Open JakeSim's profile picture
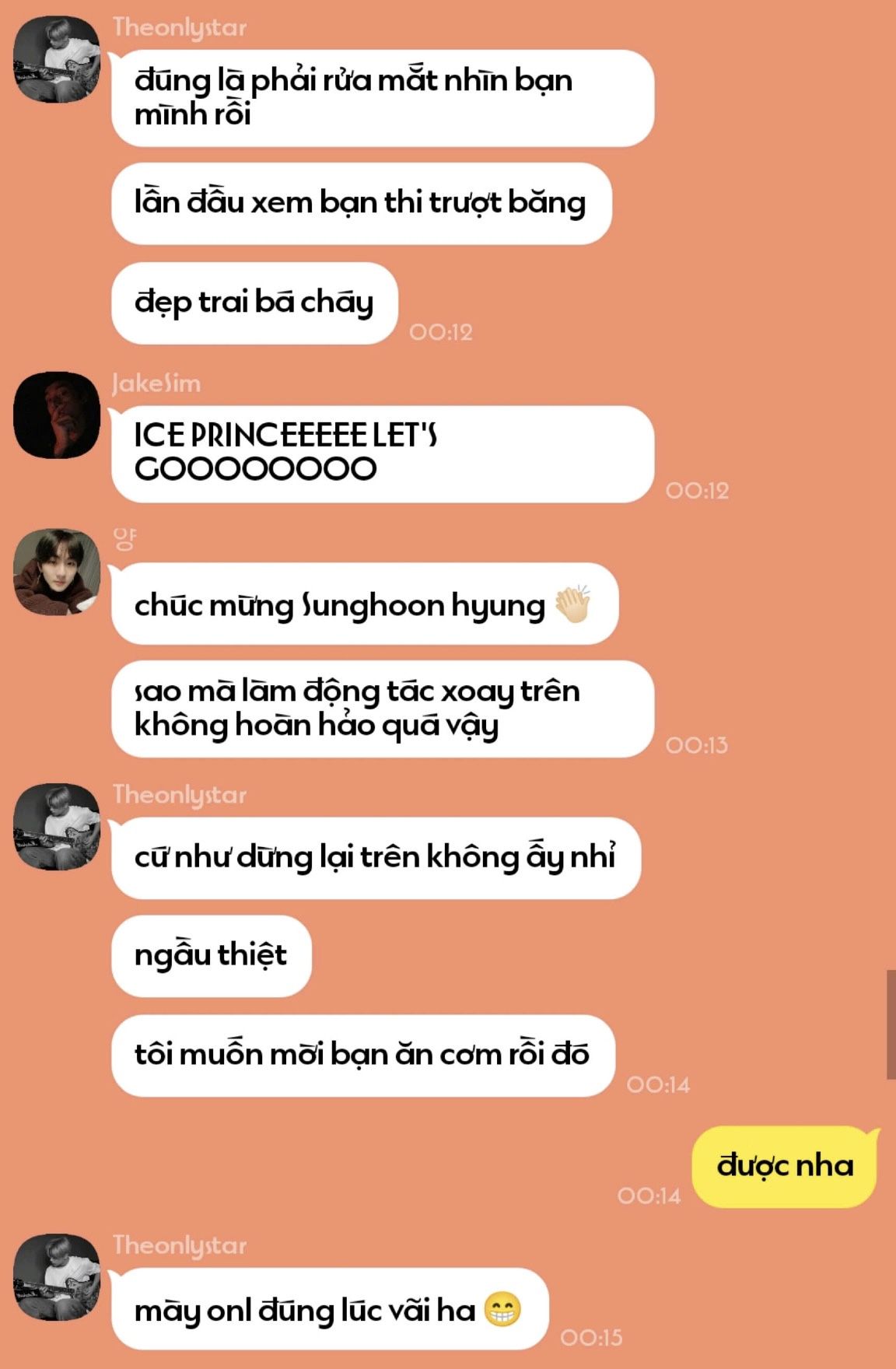The height and width of the screenshot is (1369, 896). [x=57, y=415]
